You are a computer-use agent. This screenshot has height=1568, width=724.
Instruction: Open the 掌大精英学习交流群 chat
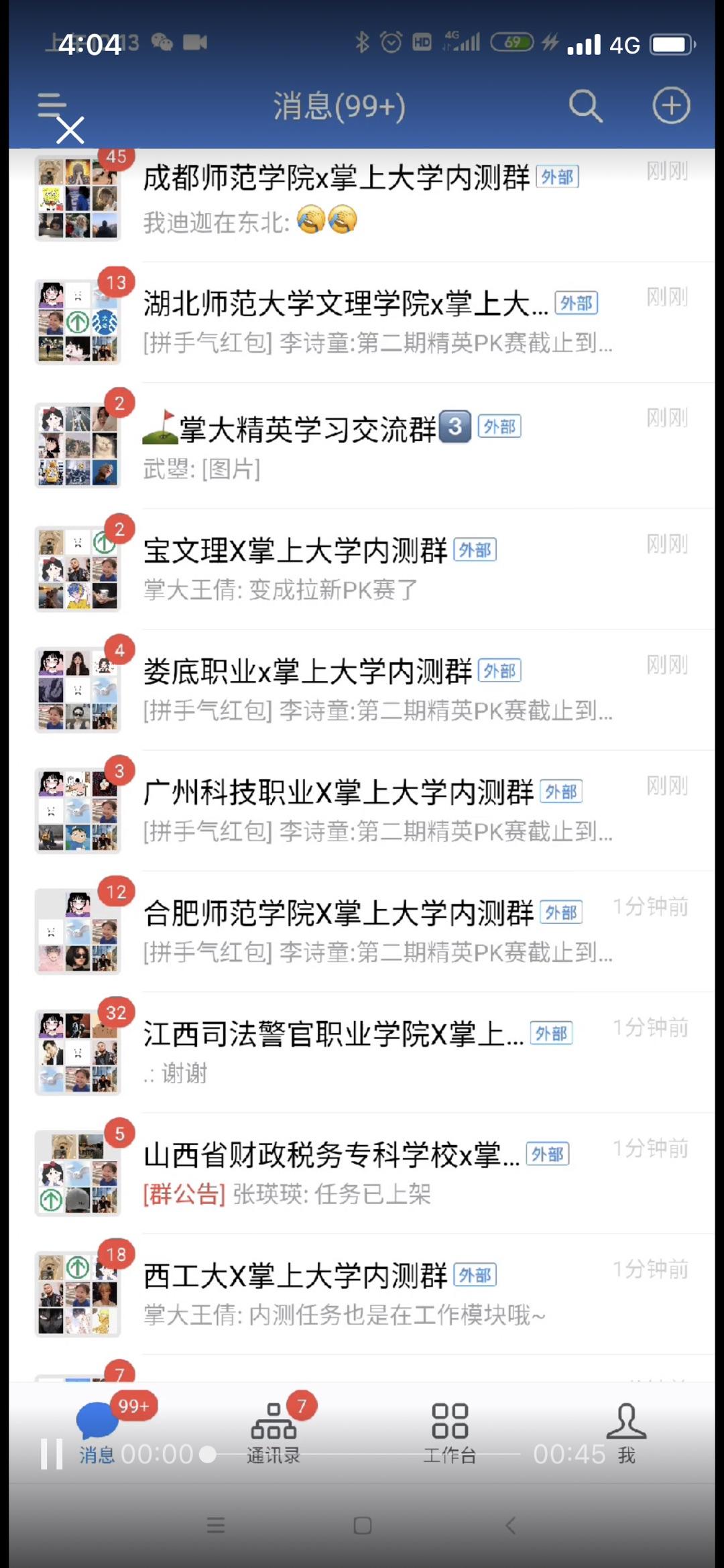pyautogui.click(x=362, y=446)
